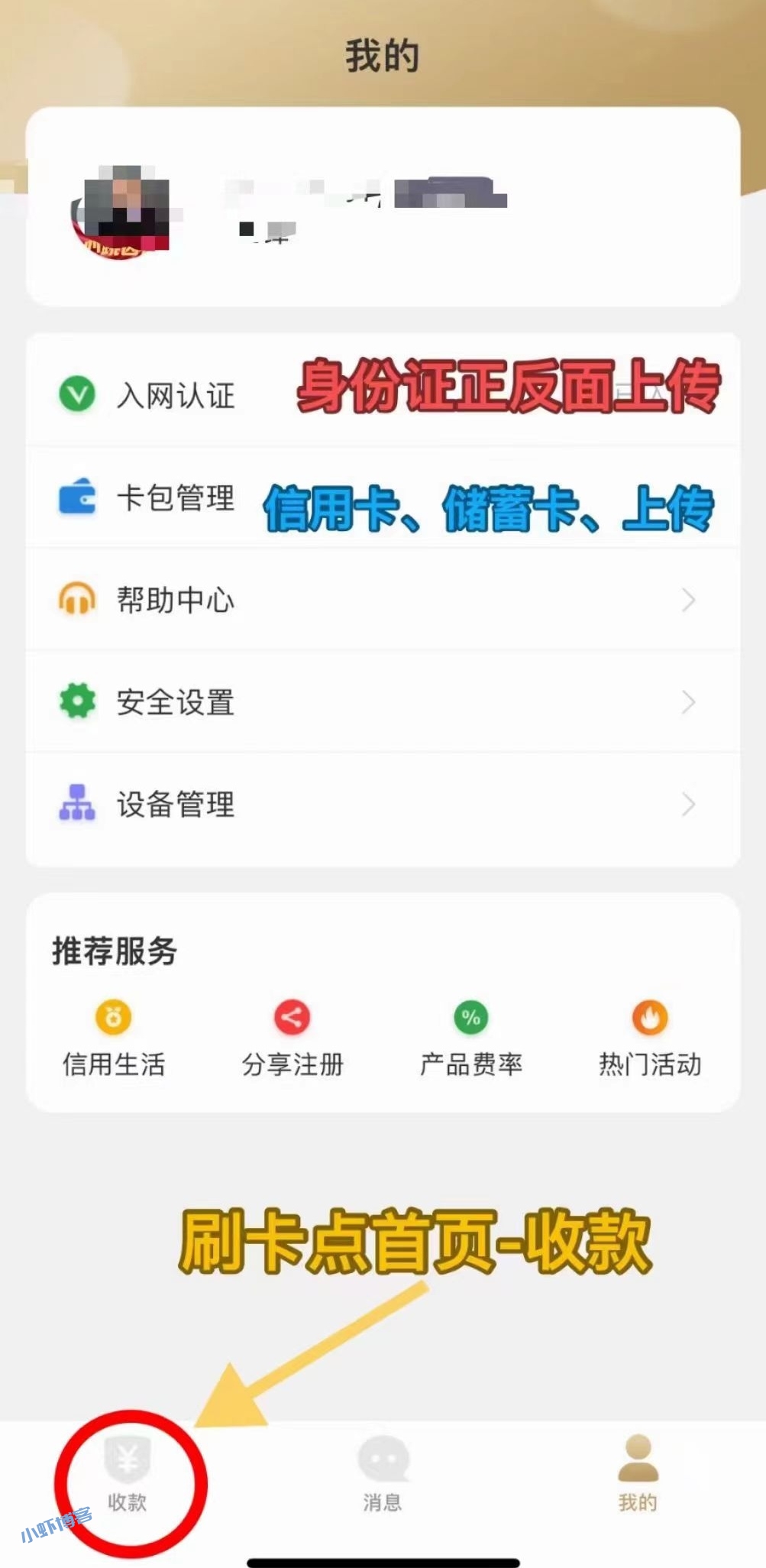Select the green percent icon for 产品费率
The image size is (766, 1568).
(470, 1018)
